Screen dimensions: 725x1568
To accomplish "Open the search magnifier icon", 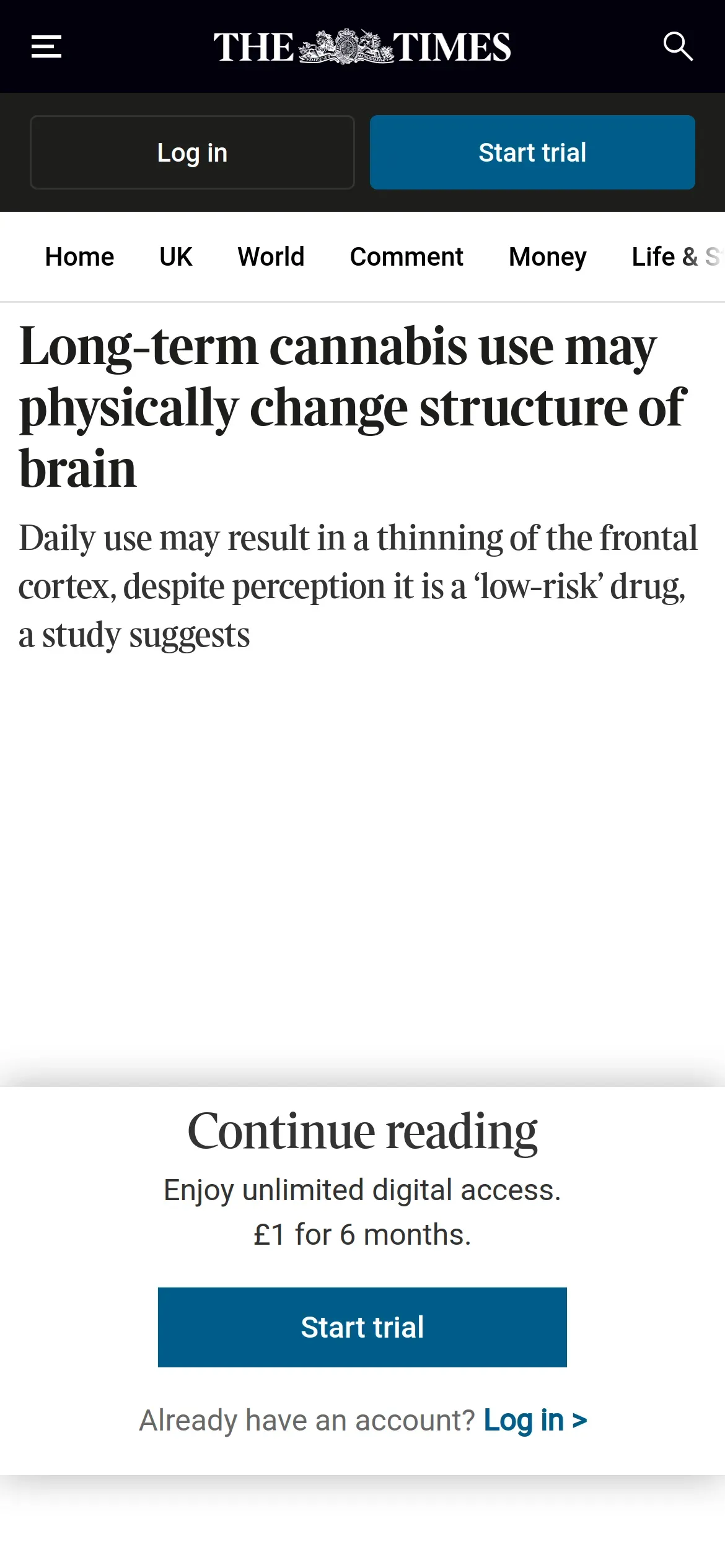I will coord(678,46).
